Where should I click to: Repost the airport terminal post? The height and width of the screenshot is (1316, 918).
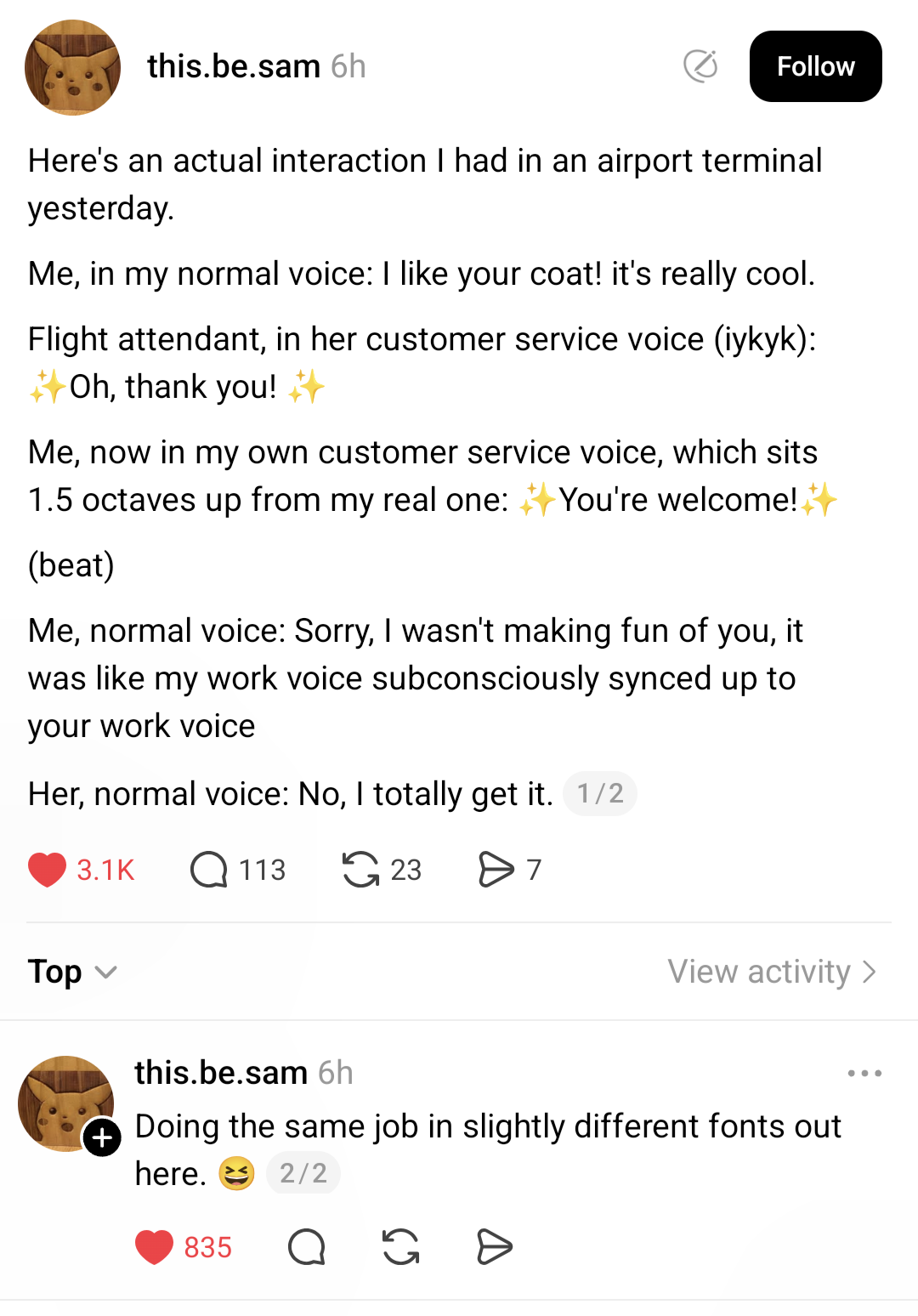pyautogui.click(x=361, y=870)
